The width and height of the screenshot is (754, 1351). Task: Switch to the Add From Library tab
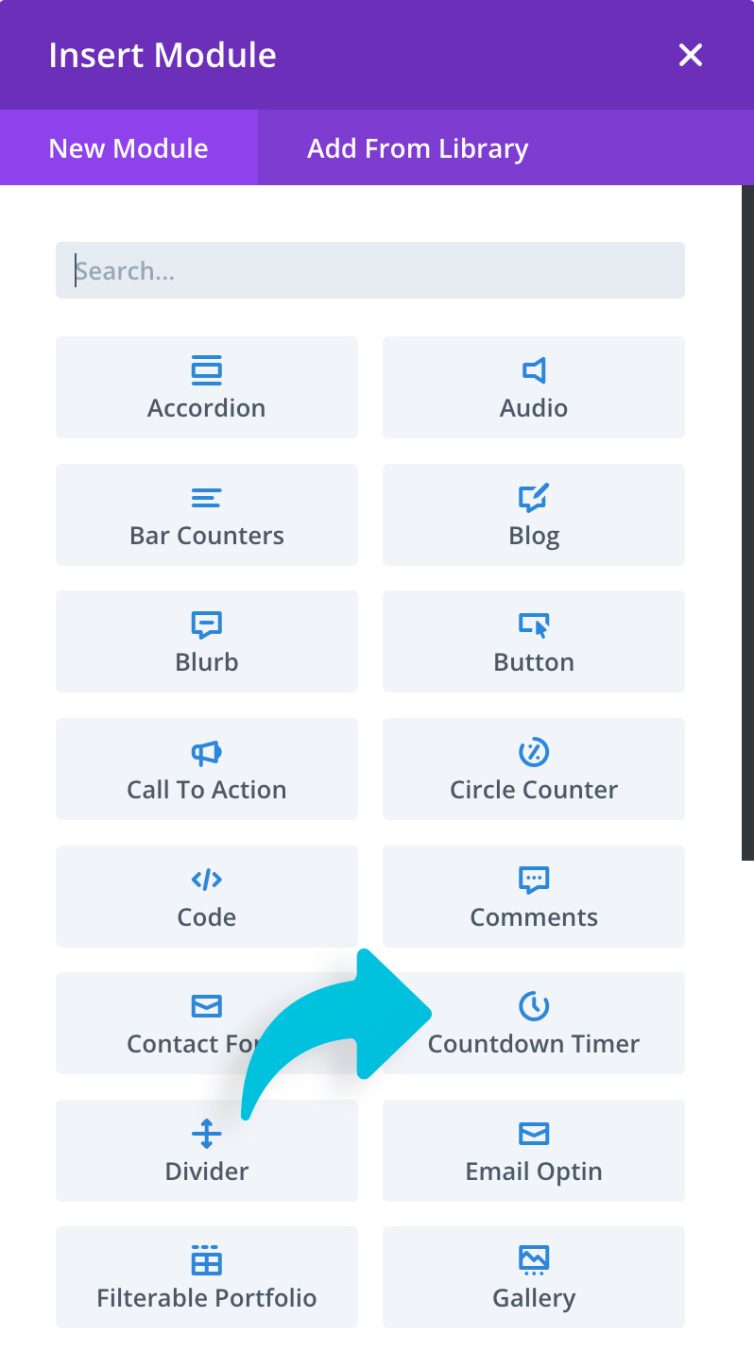tap(417, 148)
